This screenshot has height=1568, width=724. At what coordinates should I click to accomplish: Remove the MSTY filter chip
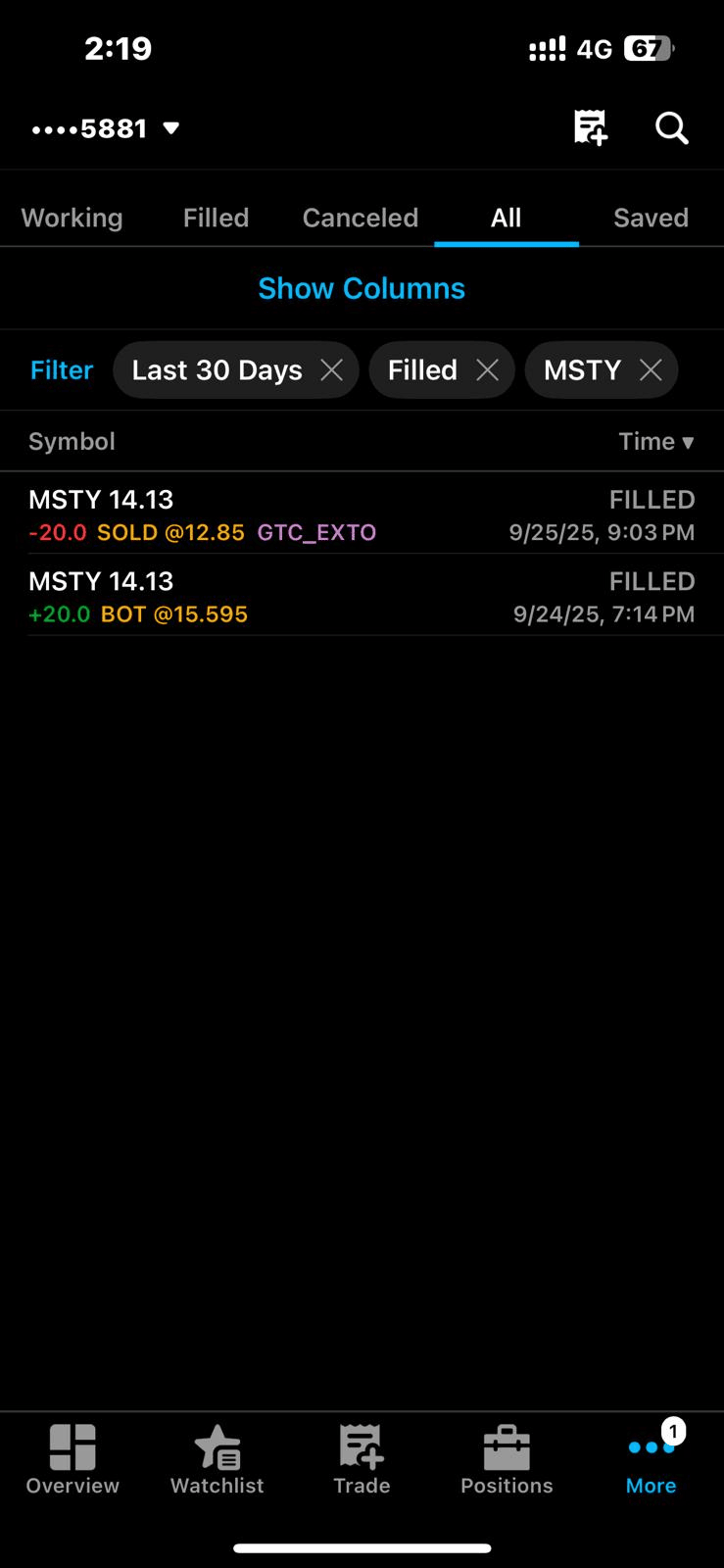point(651,370)
